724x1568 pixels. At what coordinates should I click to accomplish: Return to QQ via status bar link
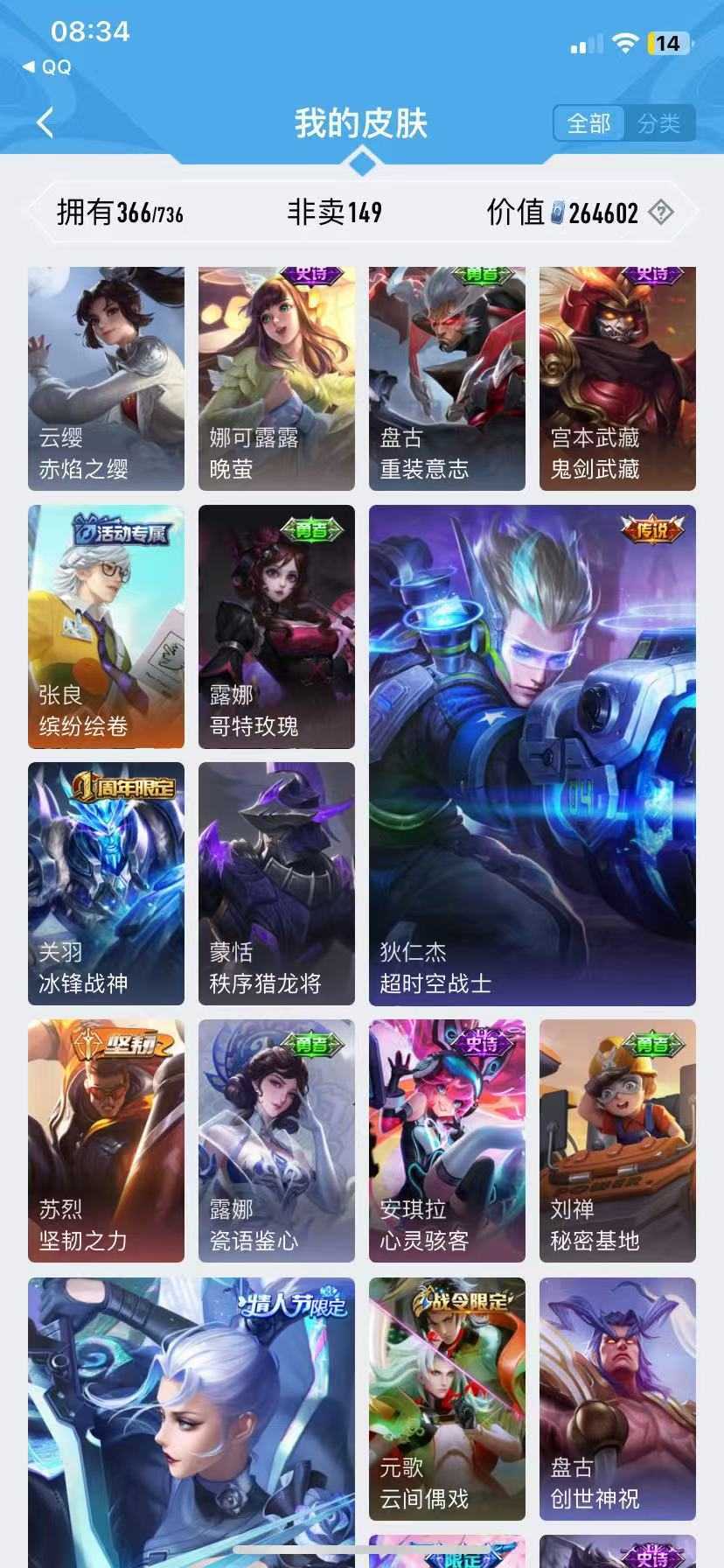click(x=47, y=67)
